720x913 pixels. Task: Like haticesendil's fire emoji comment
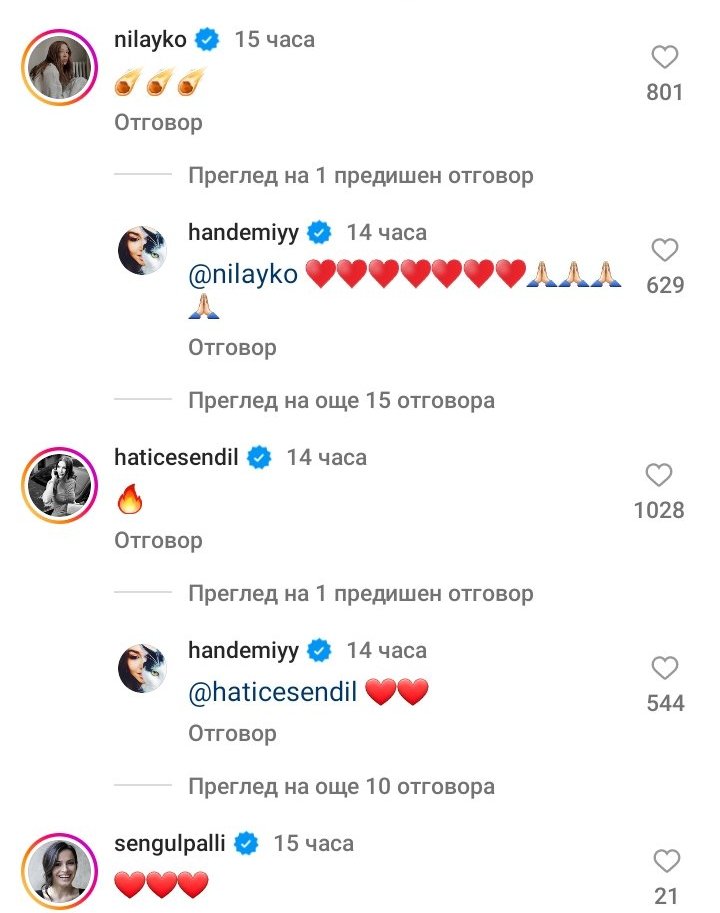658,475
